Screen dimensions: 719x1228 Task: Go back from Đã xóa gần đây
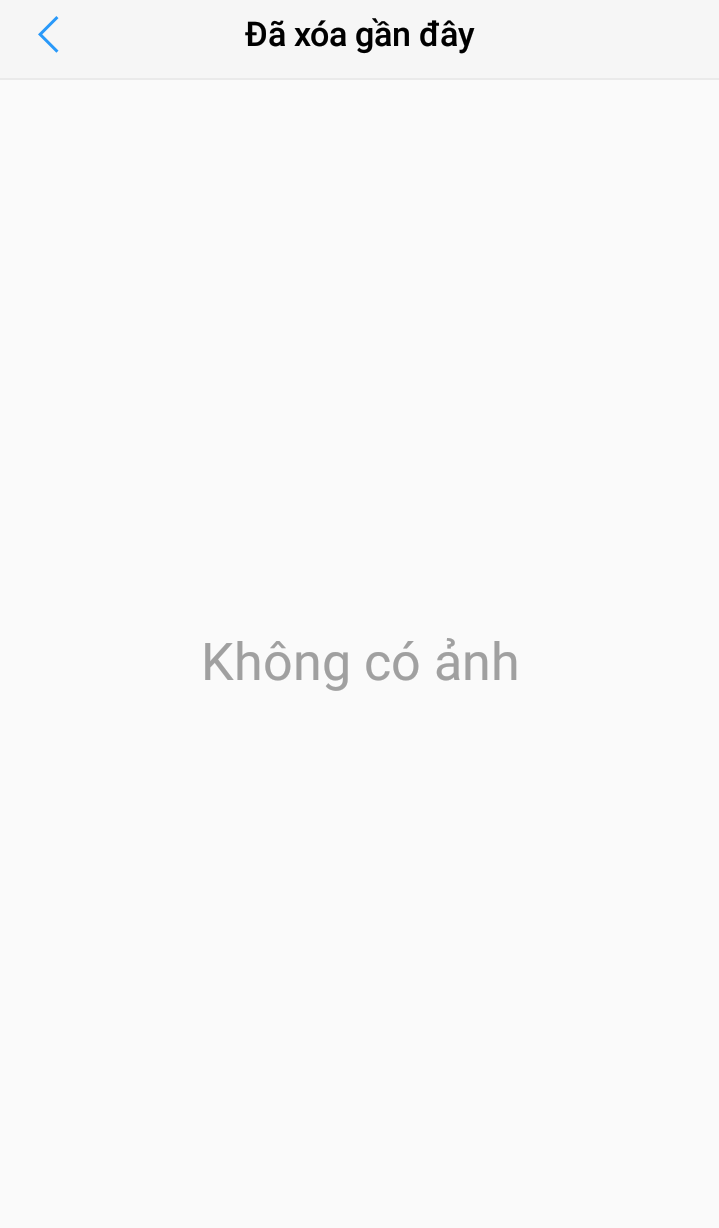coord(48,35)
